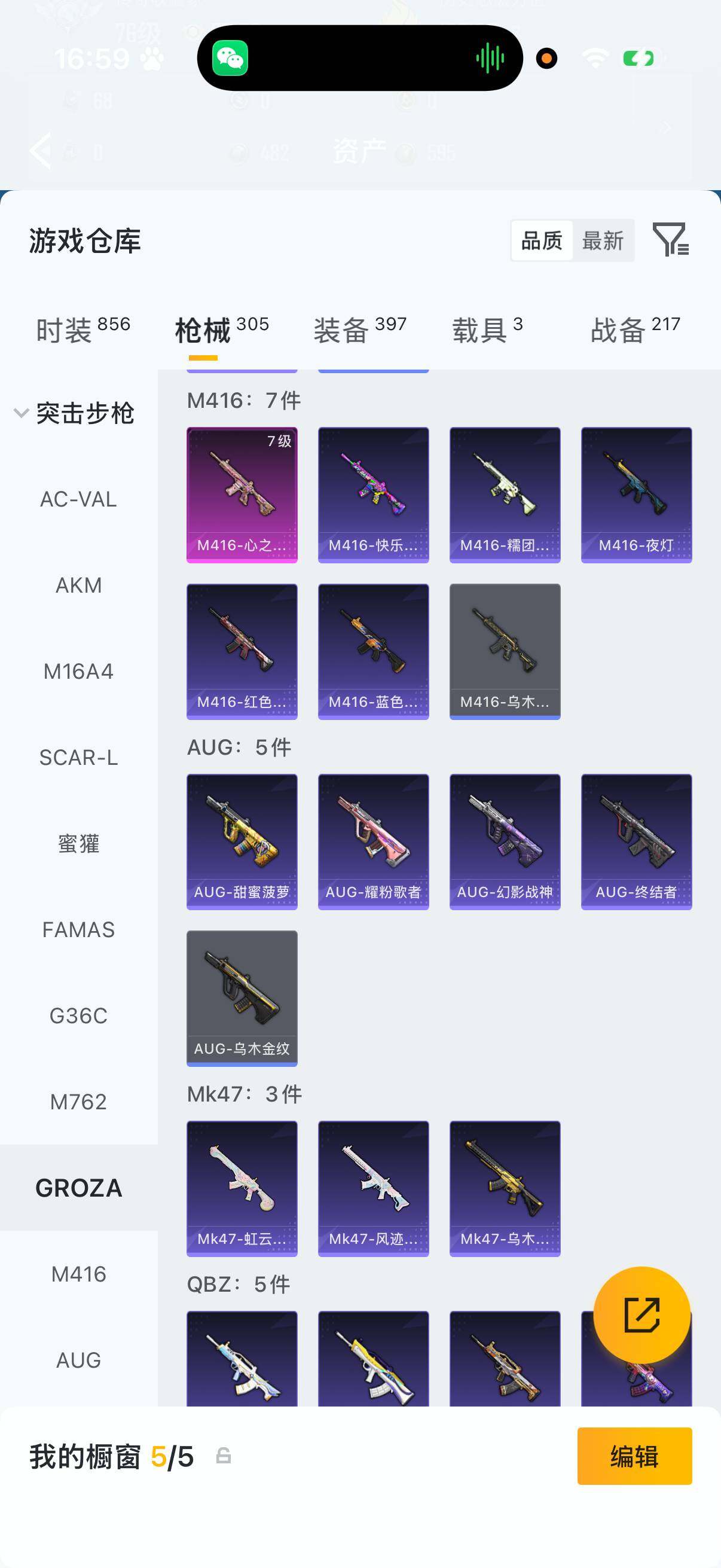
Task: Switch to the 载具 tab
Action: 487,330
